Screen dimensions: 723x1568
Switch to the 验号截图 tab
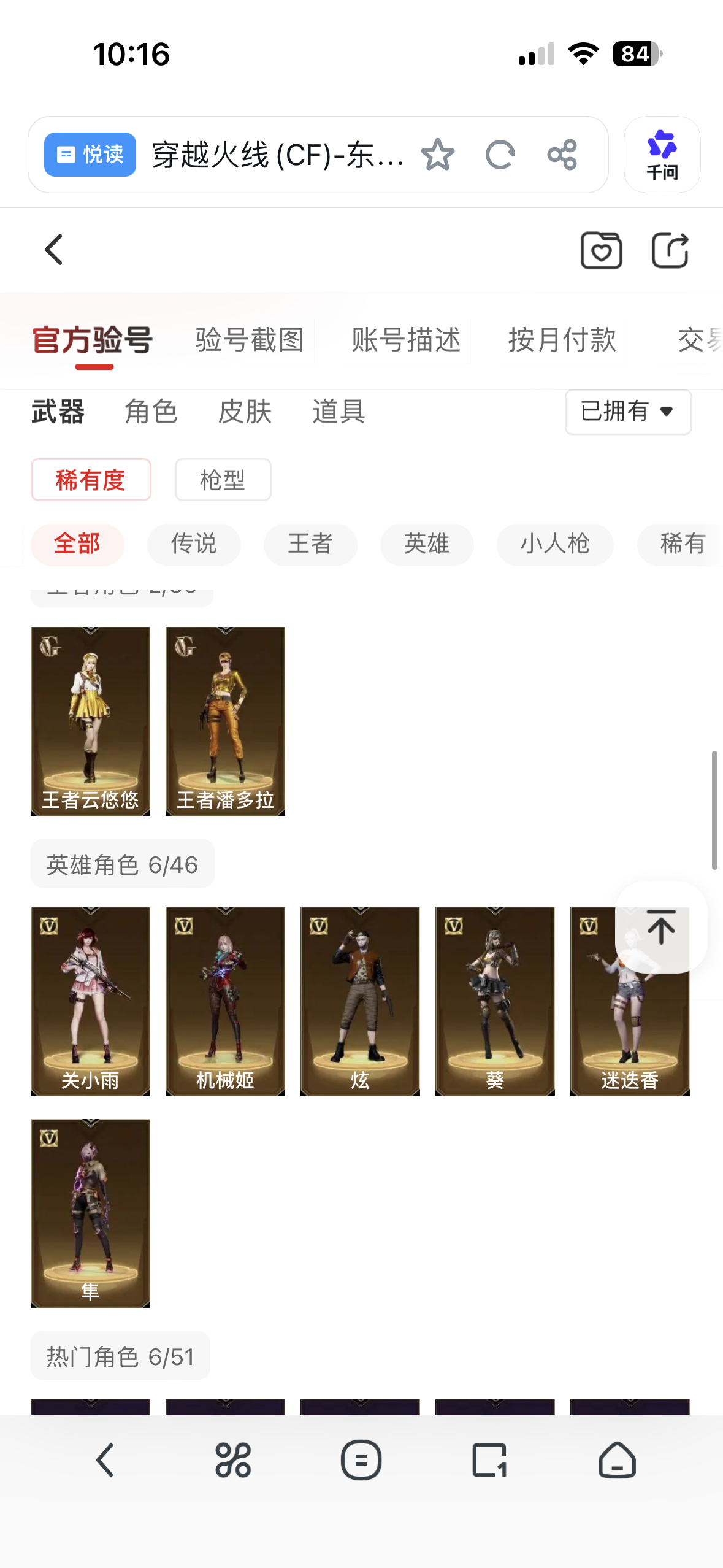[x=250, y=340]
